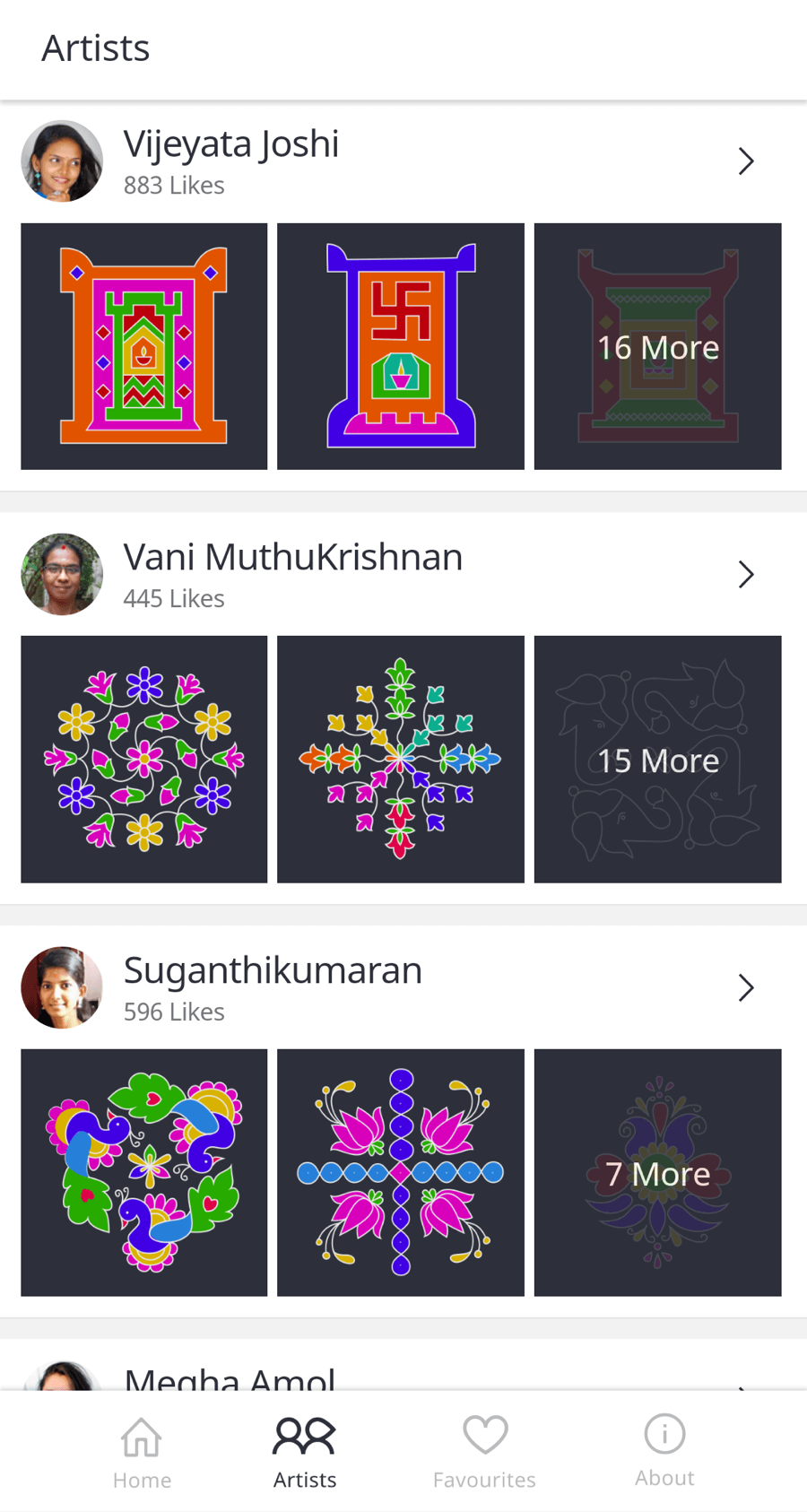807x1512 pixels.
Task: Open Suganthikumaran's artist page
Action: tap(745, 988)
